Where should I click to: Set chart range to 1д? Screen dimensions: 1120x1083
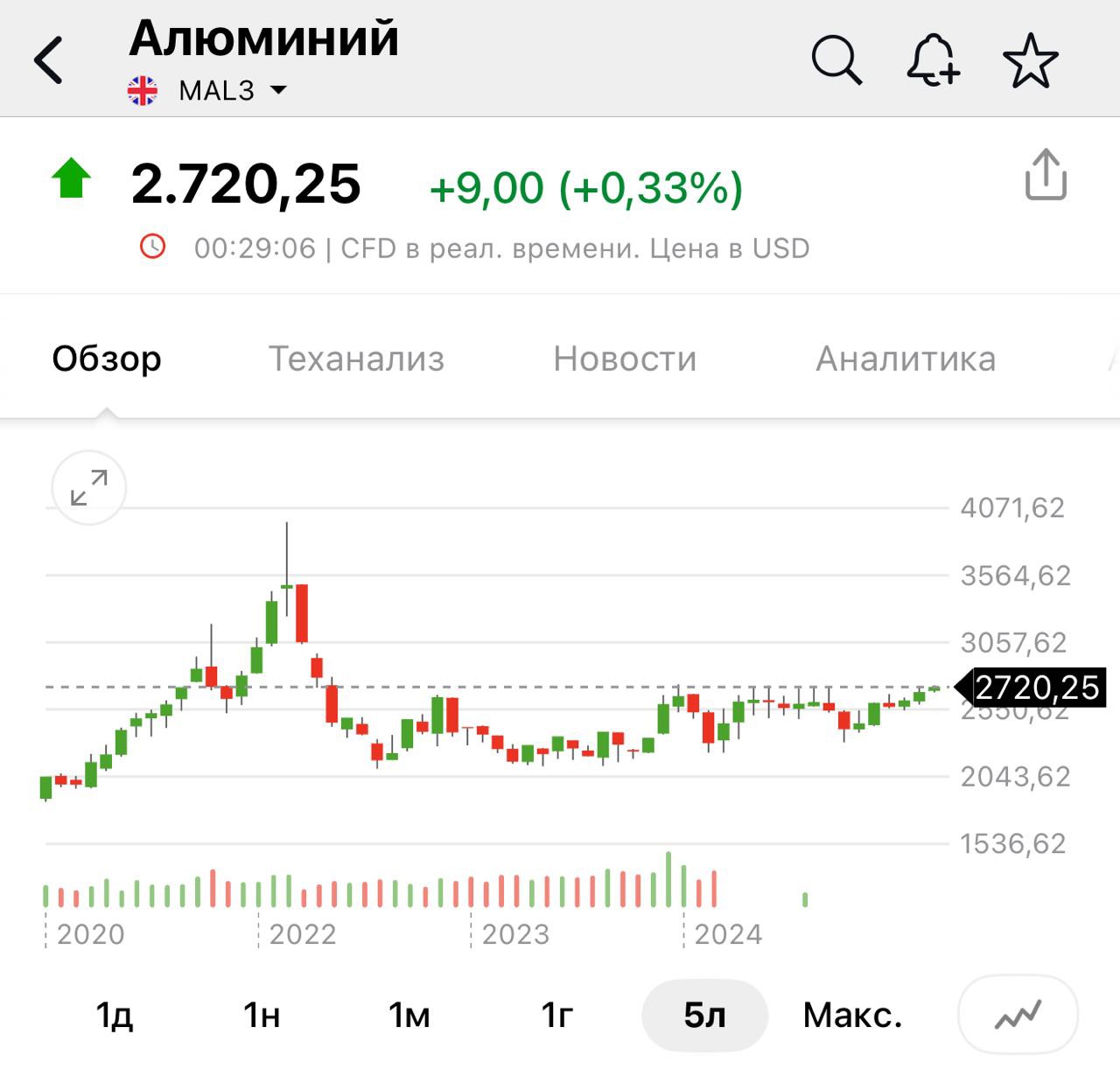tap(115, 1015)
